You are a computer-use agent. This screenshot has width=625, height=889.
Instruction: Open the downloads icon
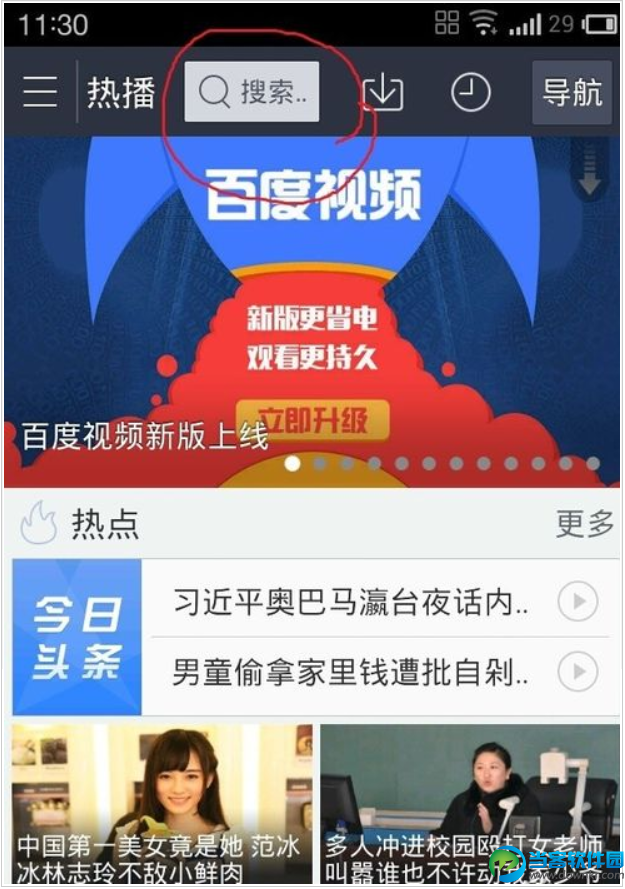383,92
